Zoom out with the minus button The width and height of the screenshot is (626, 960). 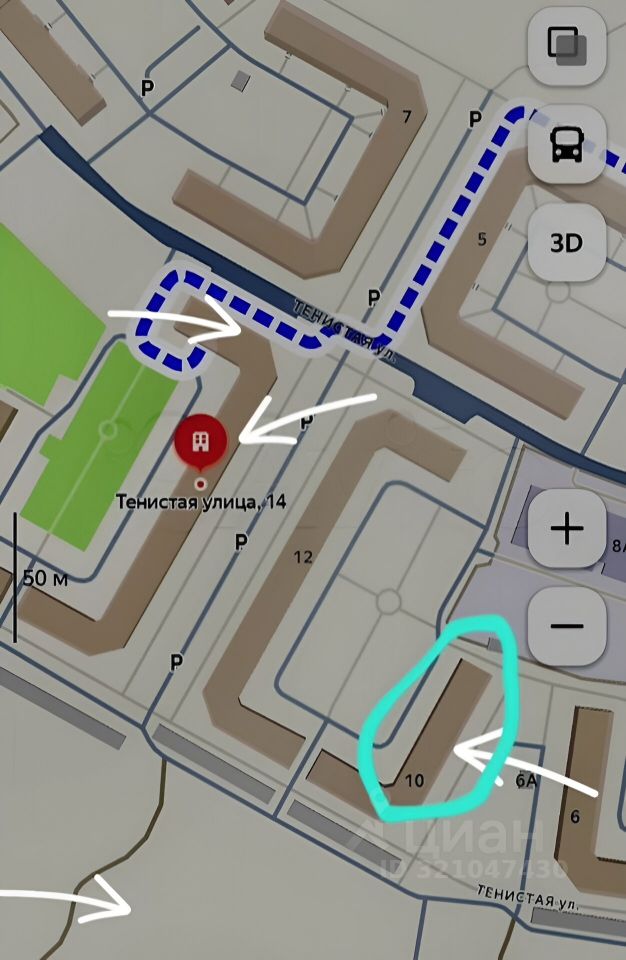point(567,626)
